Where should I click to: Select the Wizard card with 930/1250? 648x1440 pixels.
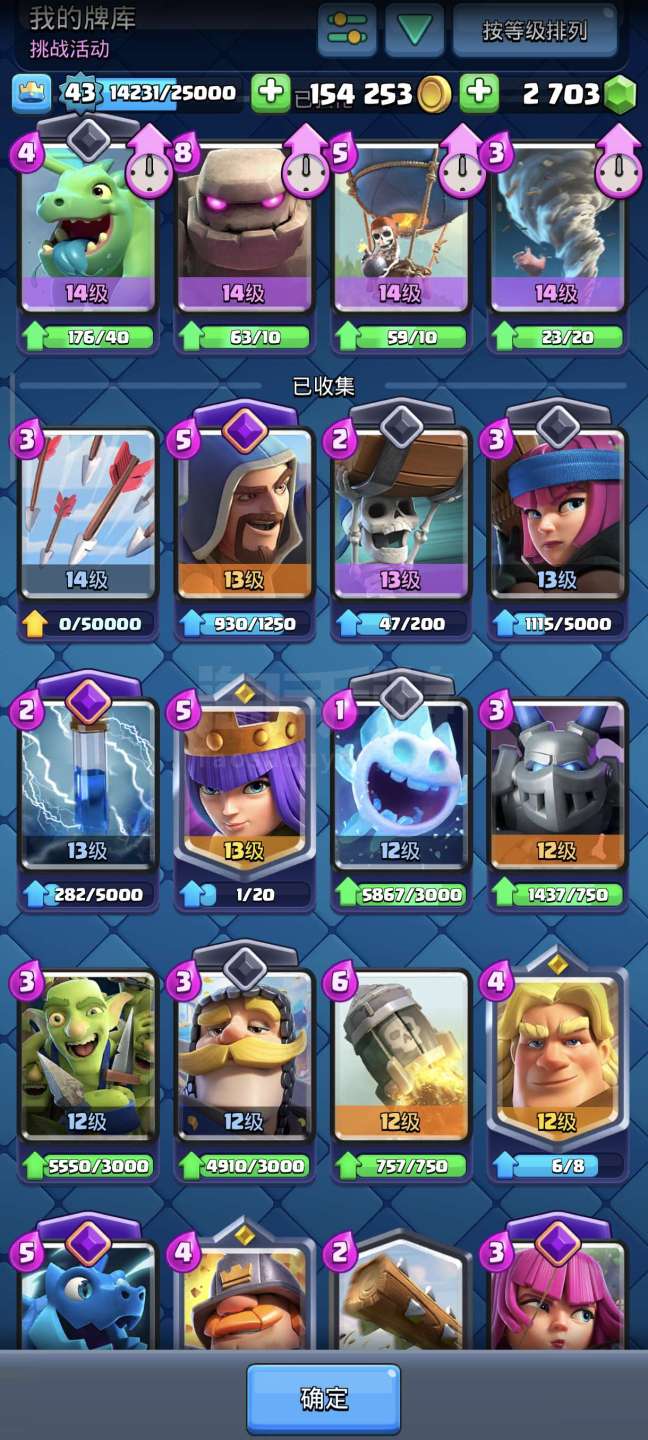point(245,525)
